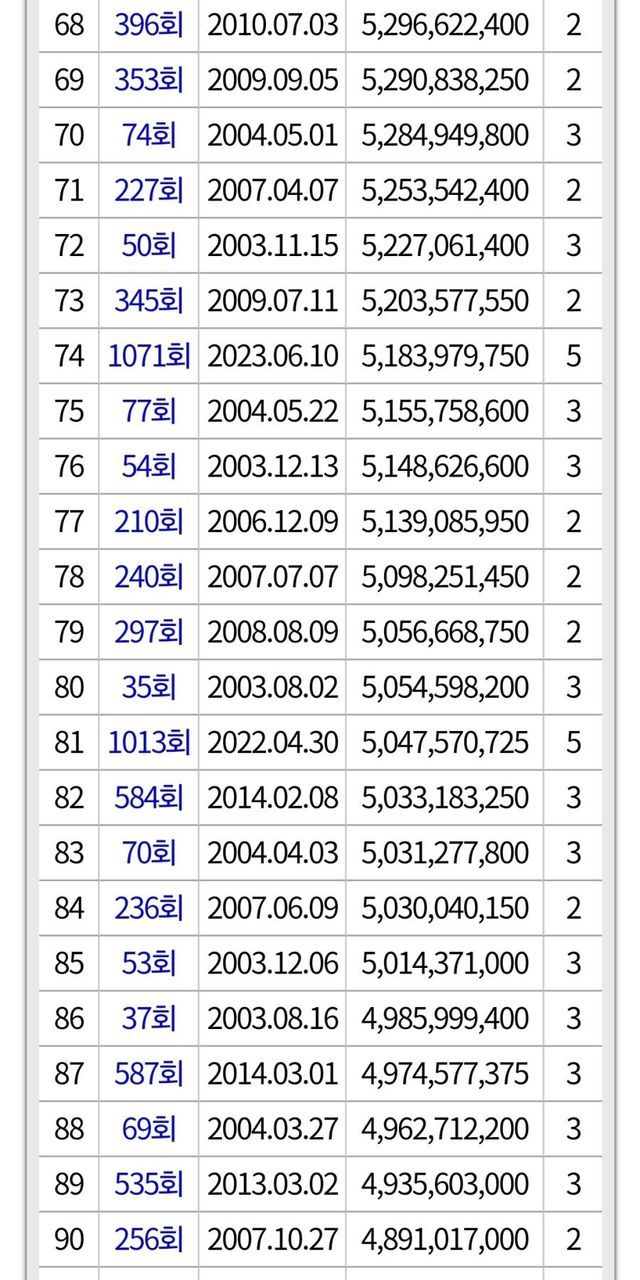Open the 353회 draw link

pos(149,80)
